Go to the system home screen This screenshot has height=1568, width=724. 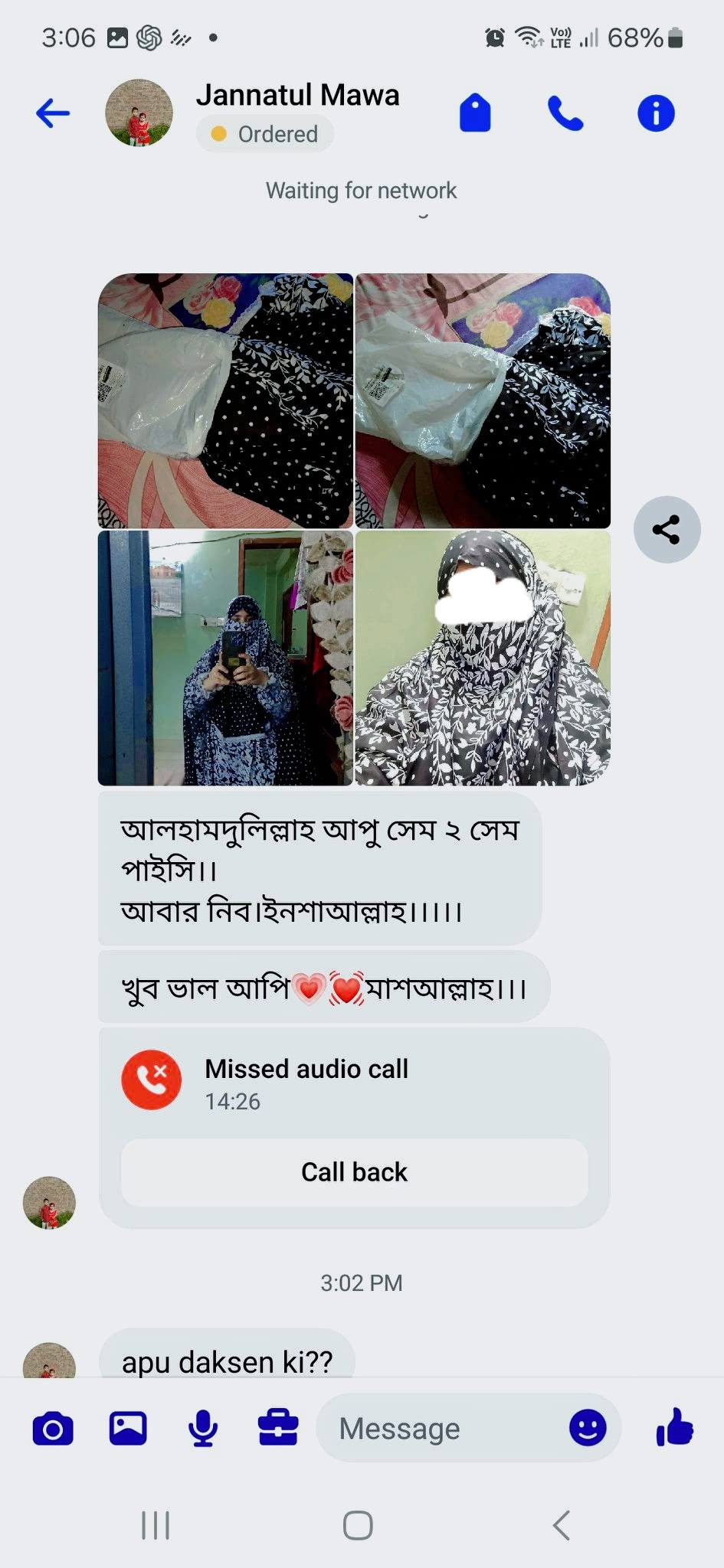(358, 1525)
